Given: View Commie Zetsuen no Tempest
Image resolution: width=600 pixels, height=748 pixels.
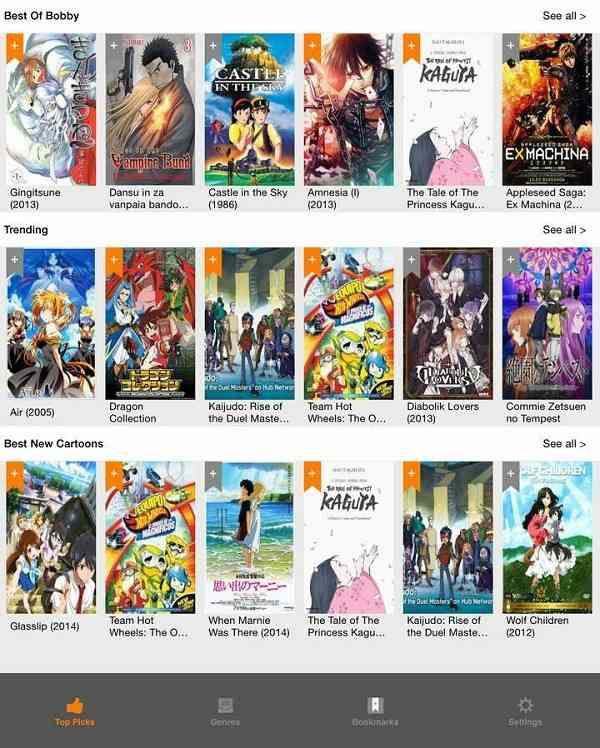Looking at the screenshot, I should [x=547, y=324].
